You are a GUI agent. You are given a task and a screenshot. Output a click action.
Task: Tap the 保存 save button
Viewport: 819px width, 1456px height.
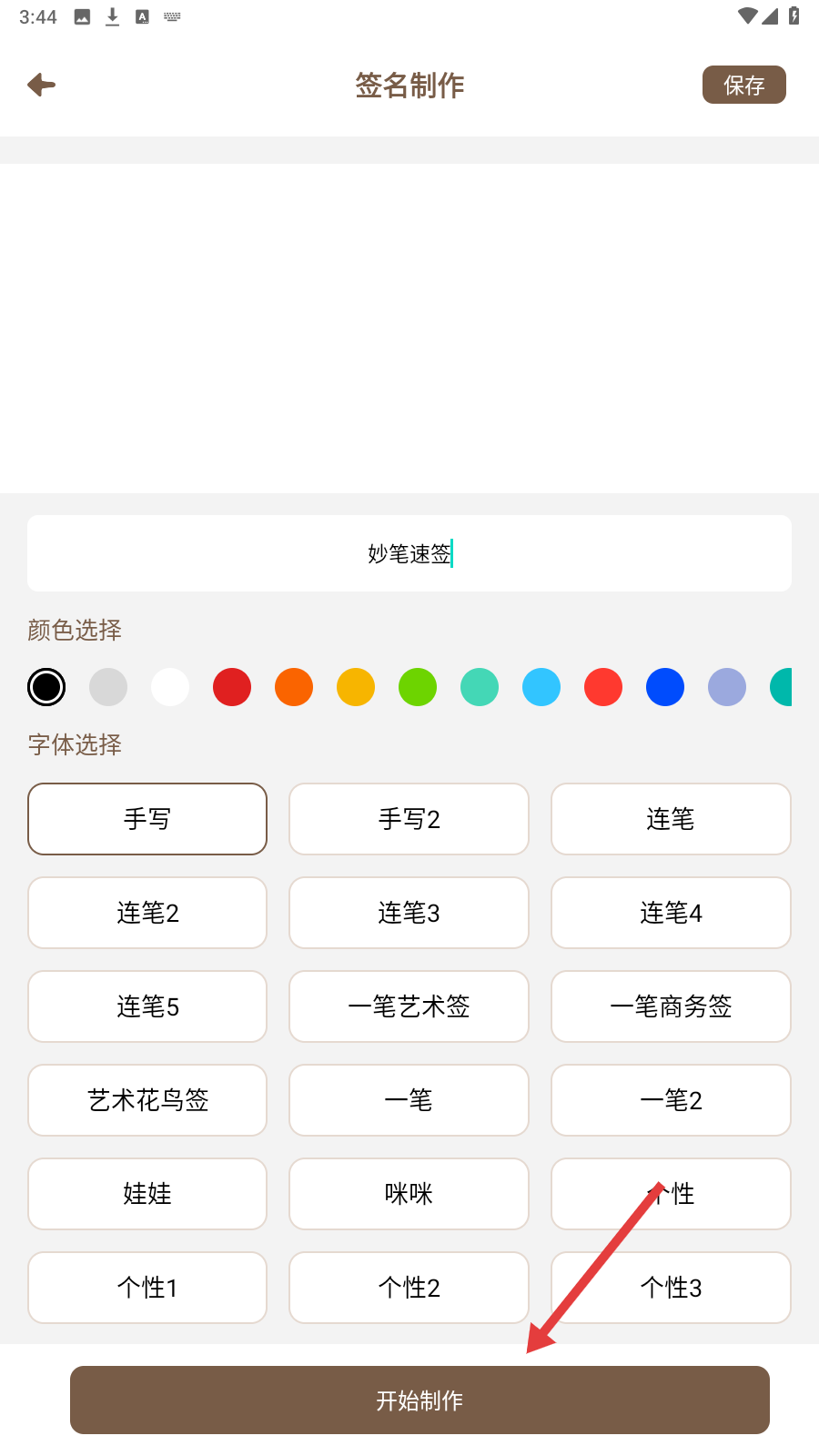pyautogui.click(x=743, y=85)
